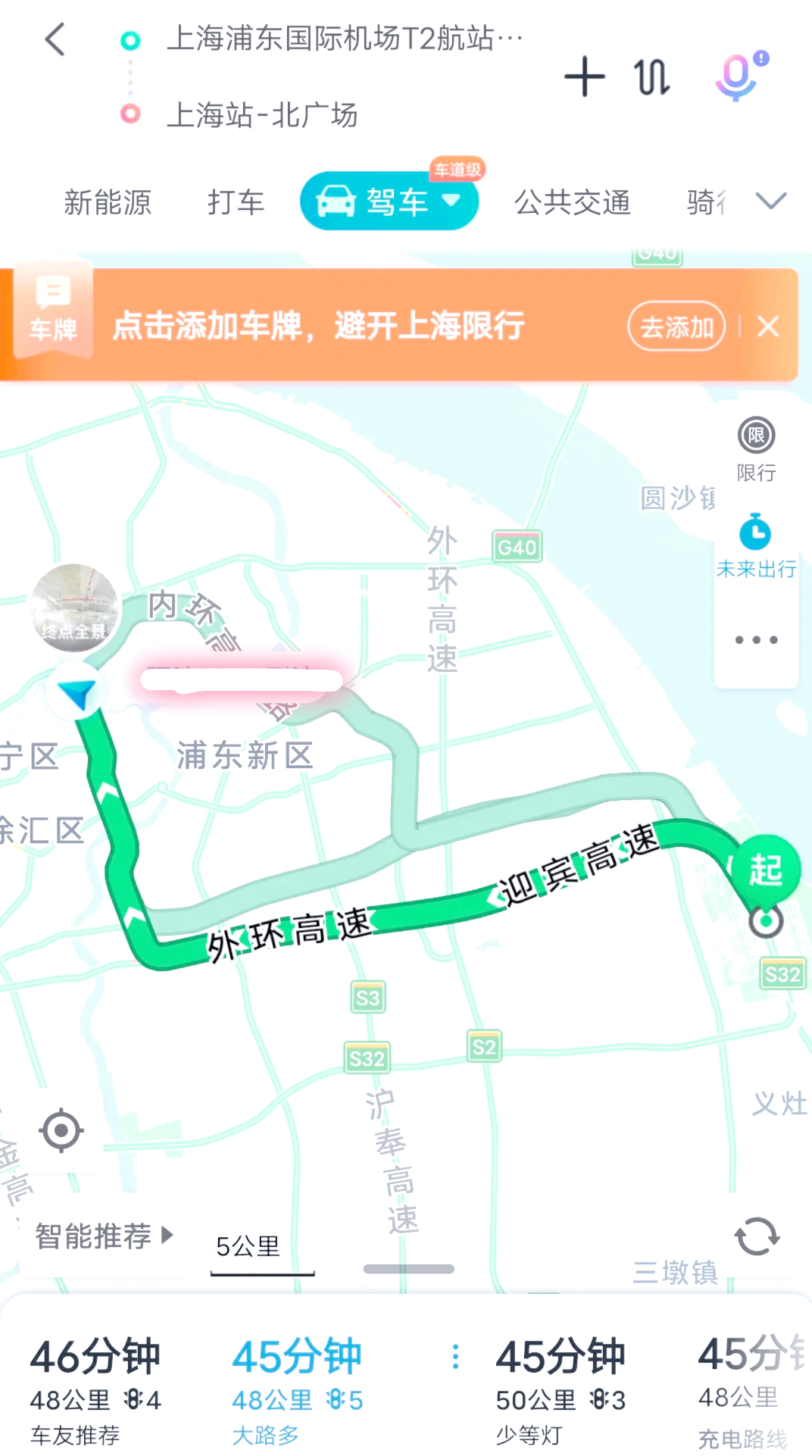Open the 驾车 mode dropdown arrow
This screenshot has height=1456, width=812.
(452, 202)
